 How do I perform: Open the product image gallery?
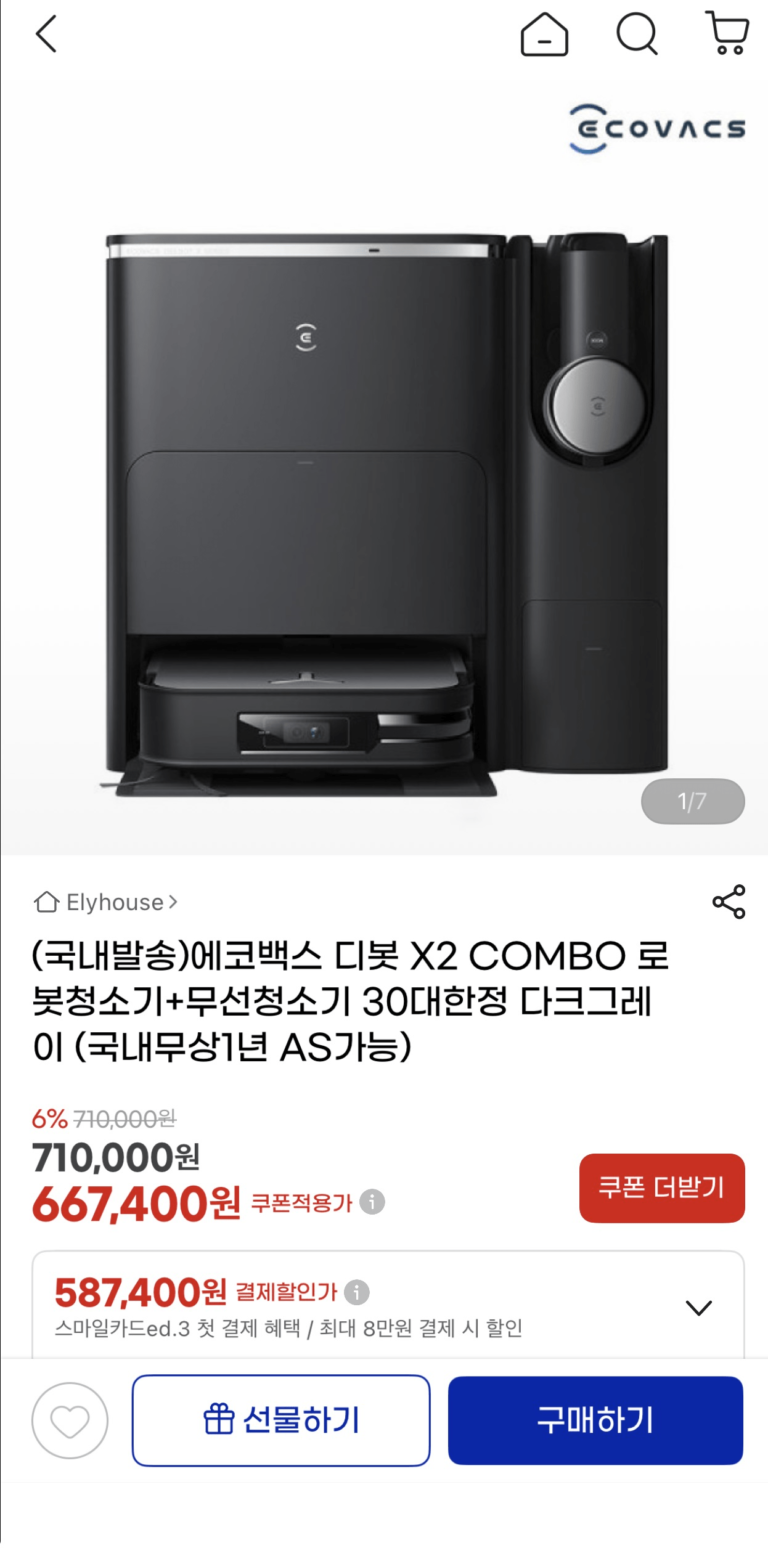(x=385, y=500)
